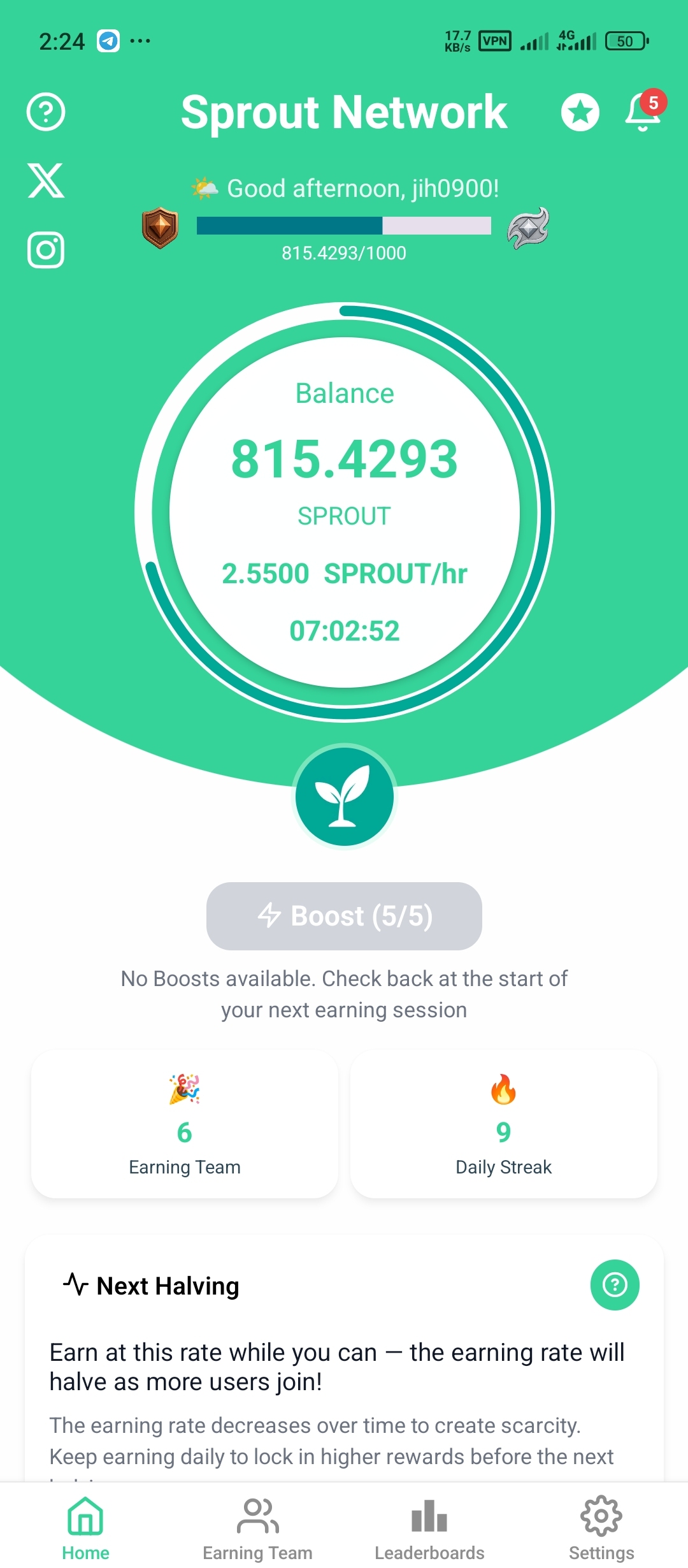Image resolution: width=688 pixels, height=1568 pixels.
Task: Open Next Halving help info
Action: pyautogui.click(x=615, y=1285)
